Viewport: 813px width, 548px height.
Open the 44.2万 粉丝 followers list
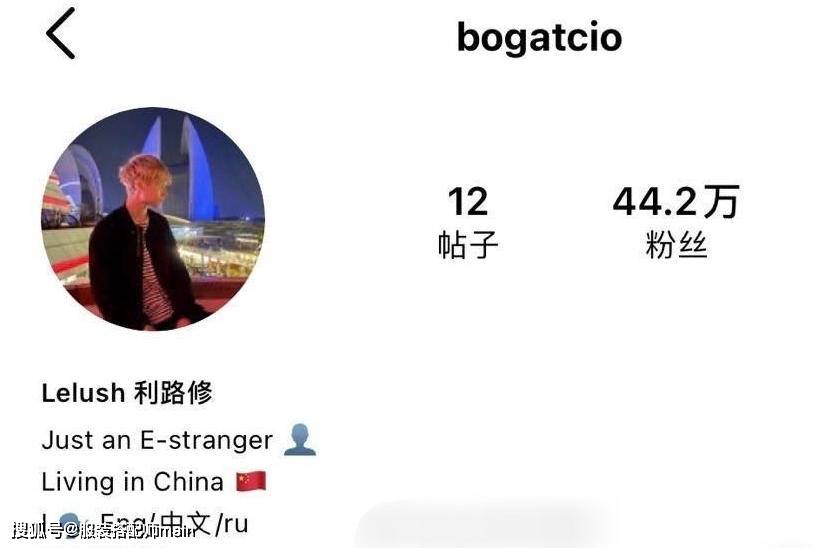pyautogui.click(x=675, y=222)
